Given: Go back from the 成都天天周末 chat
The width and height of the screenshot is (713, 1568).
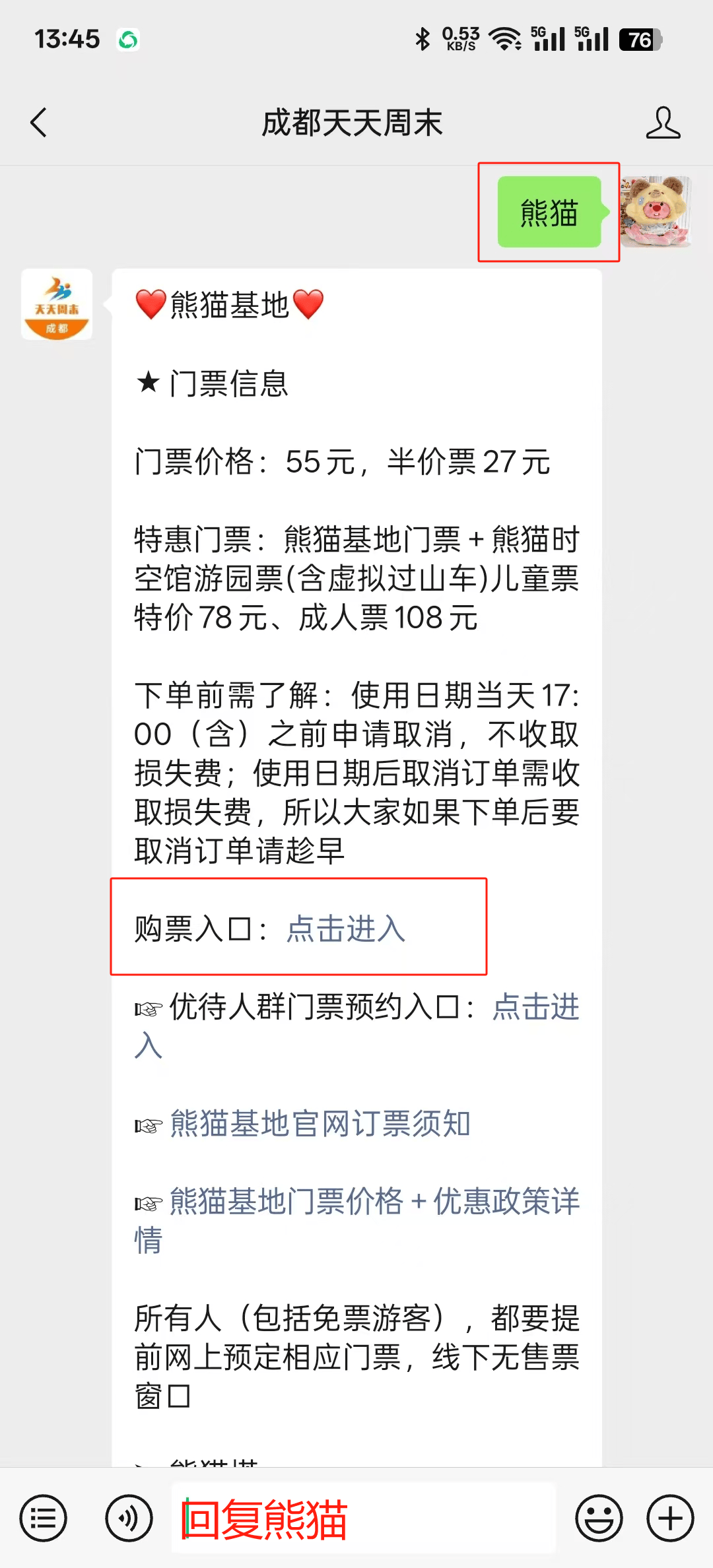Looking at the screenshot, I should [40, 123].
